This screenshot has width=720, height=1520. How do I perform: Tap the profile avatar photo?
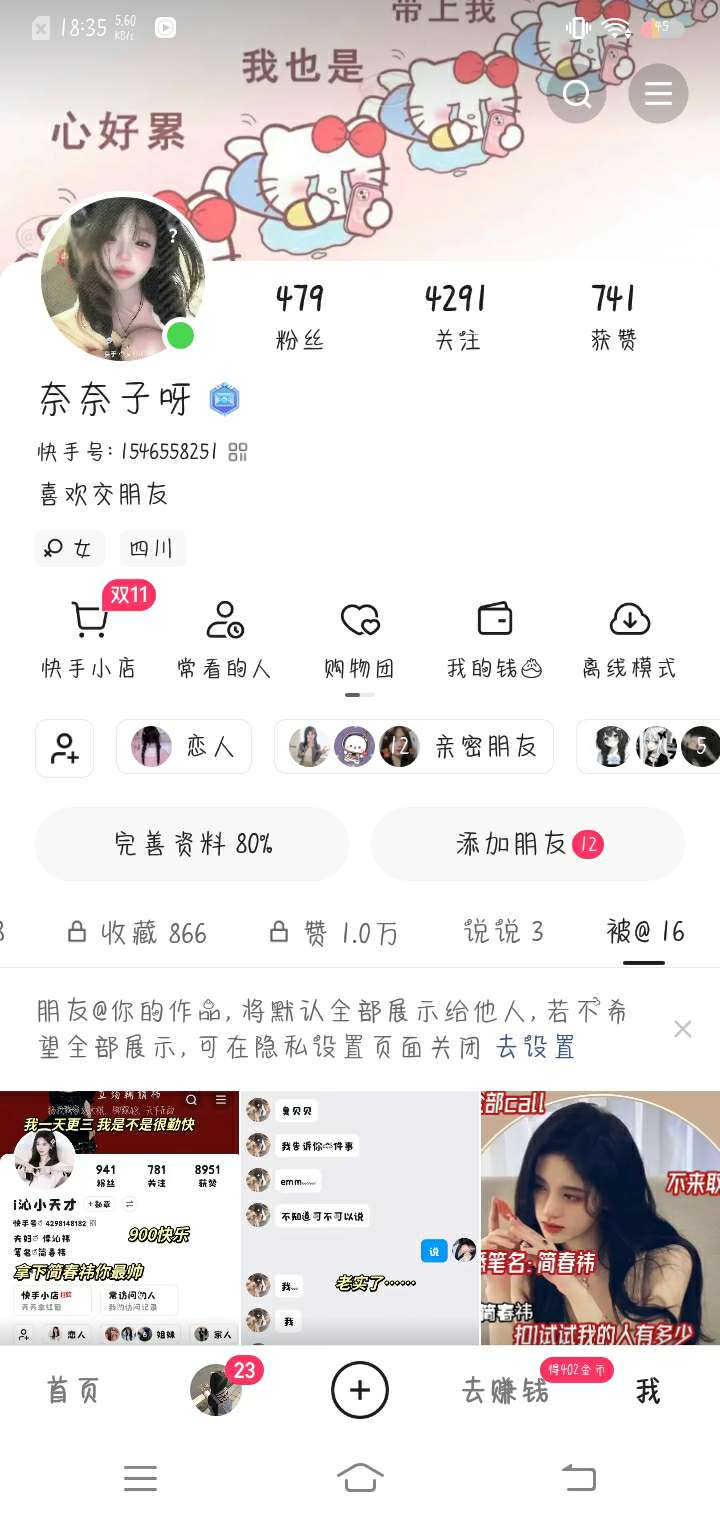tap(123, 279)
